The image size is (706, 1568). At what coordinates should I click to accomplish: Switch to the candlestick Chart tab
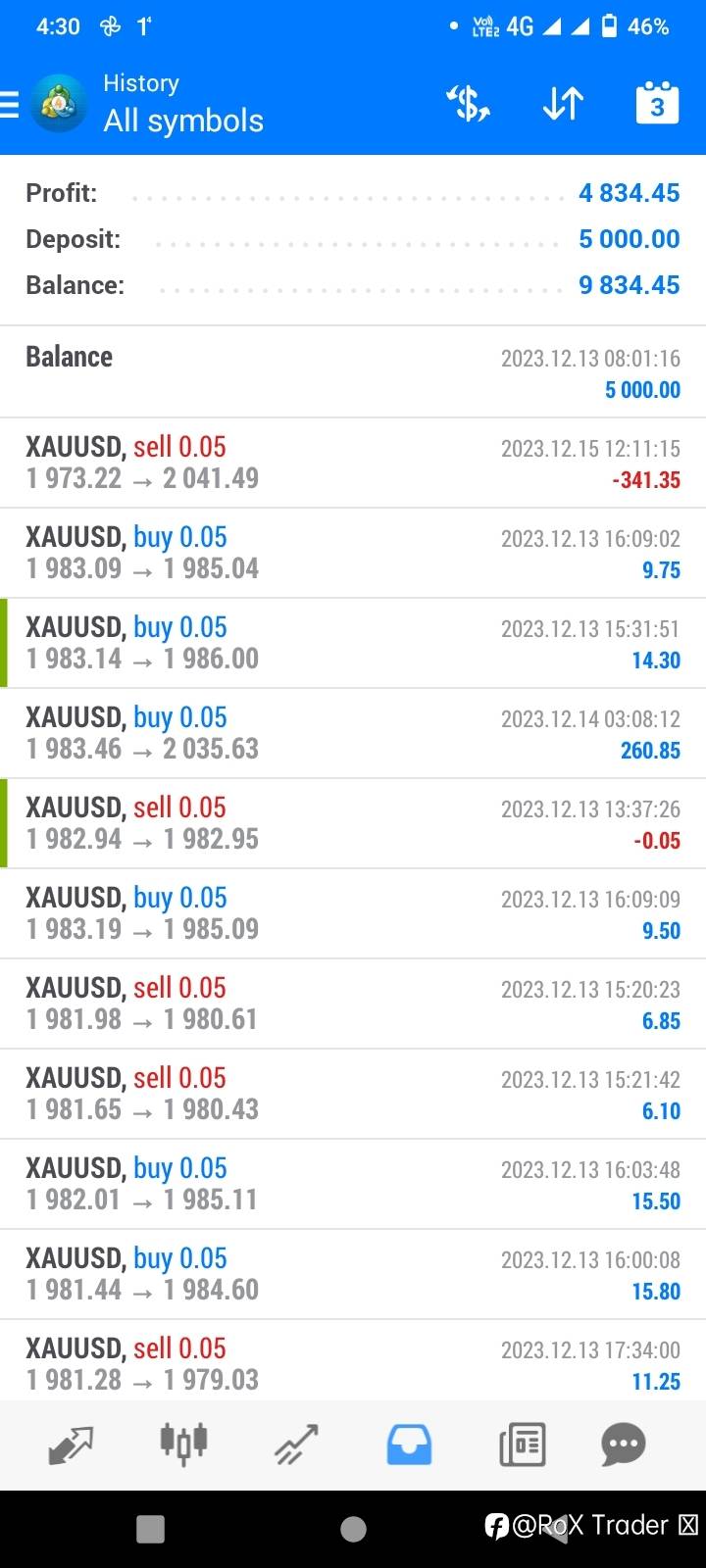pyautogui.click(x=183, y=1444)
